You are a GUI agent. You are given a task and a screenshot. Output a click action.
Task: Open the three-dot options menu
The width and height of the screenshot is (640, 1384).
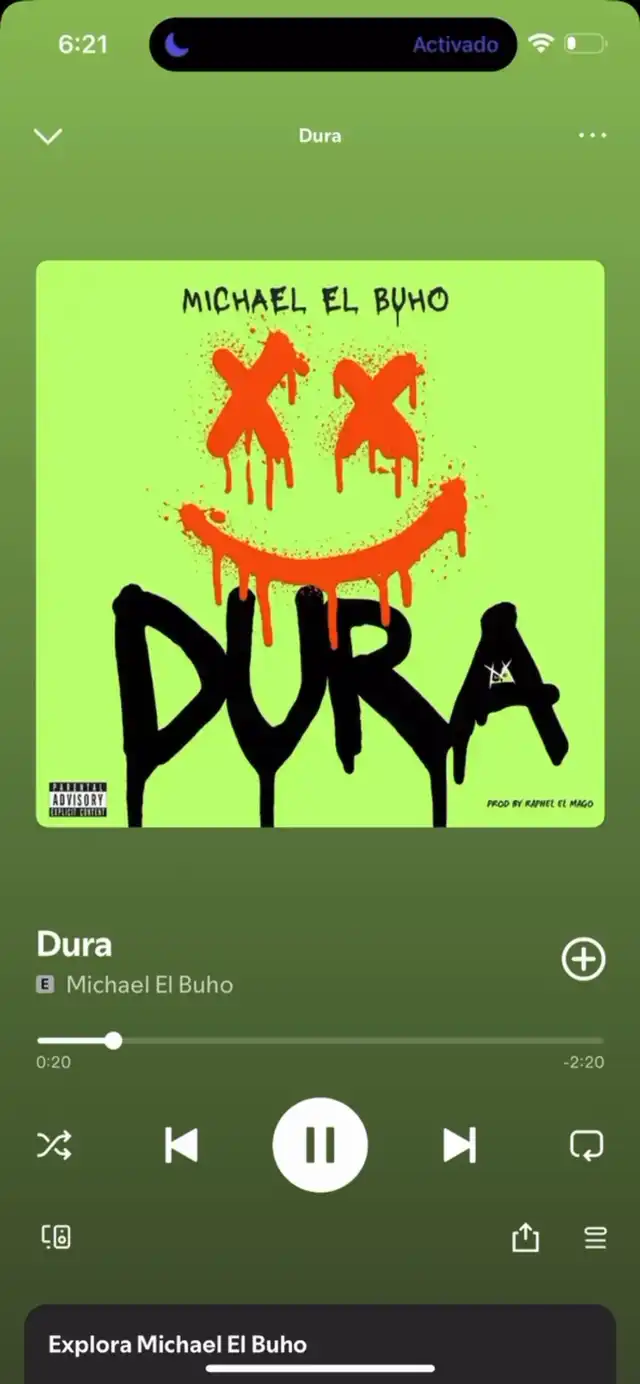(x=592, y=136)
